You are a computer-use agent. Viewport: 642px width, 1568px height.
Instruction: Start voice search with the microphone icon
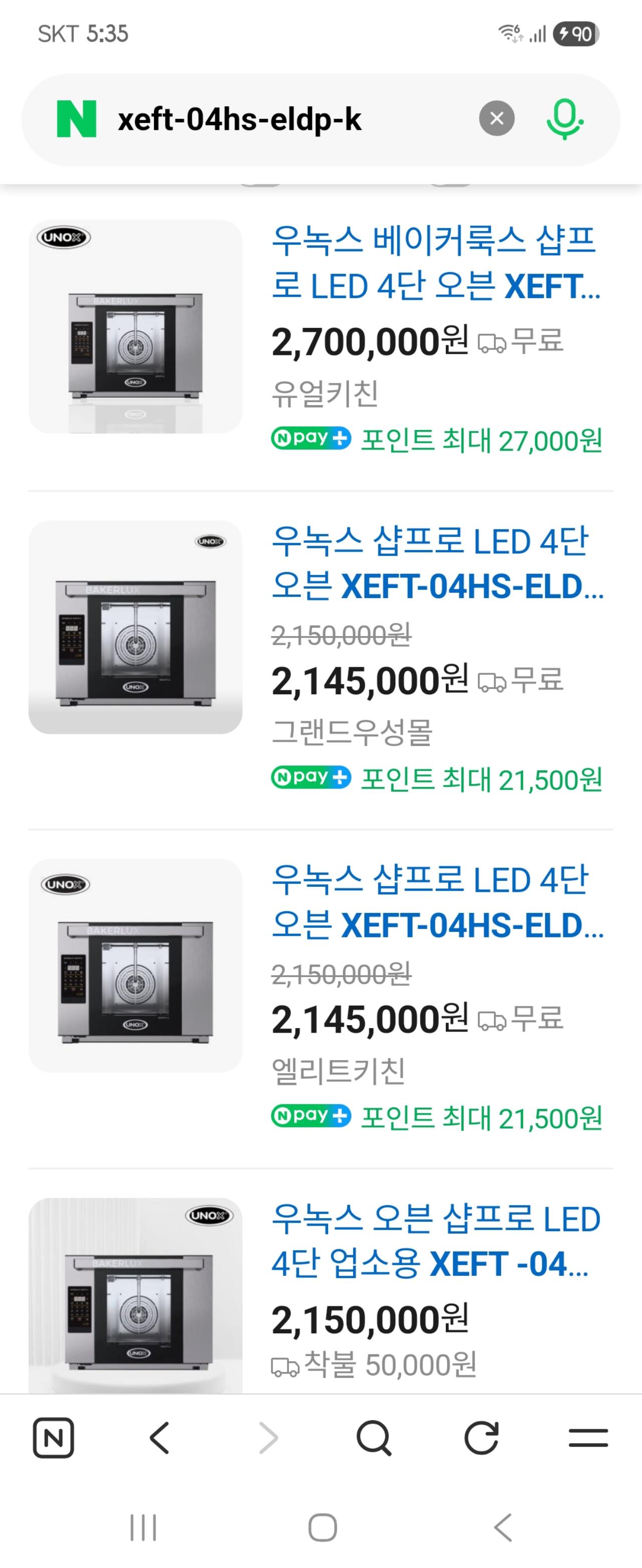pyautogui.click(x=564, y=118)
